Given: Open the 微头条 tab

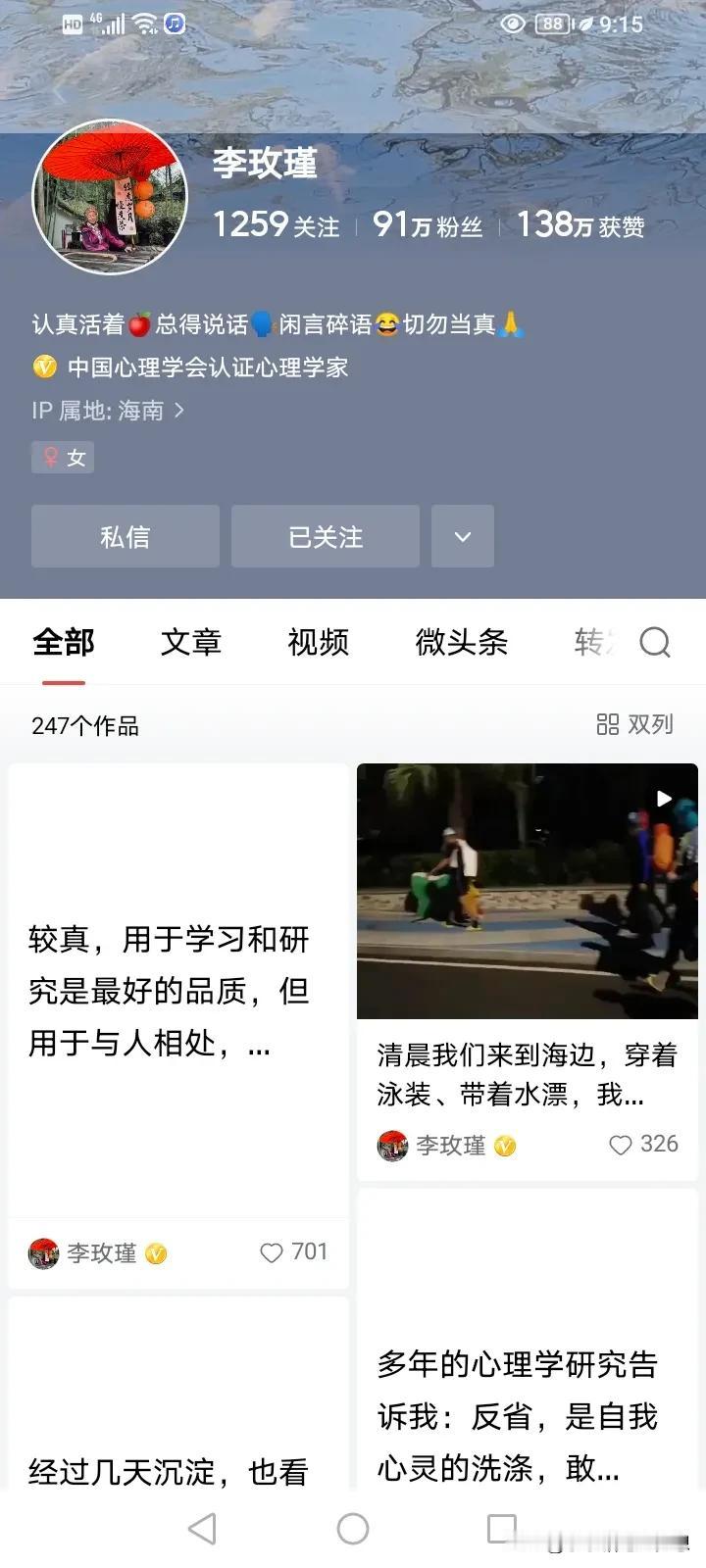Looking at the screenshot, I should pos(460,643).
